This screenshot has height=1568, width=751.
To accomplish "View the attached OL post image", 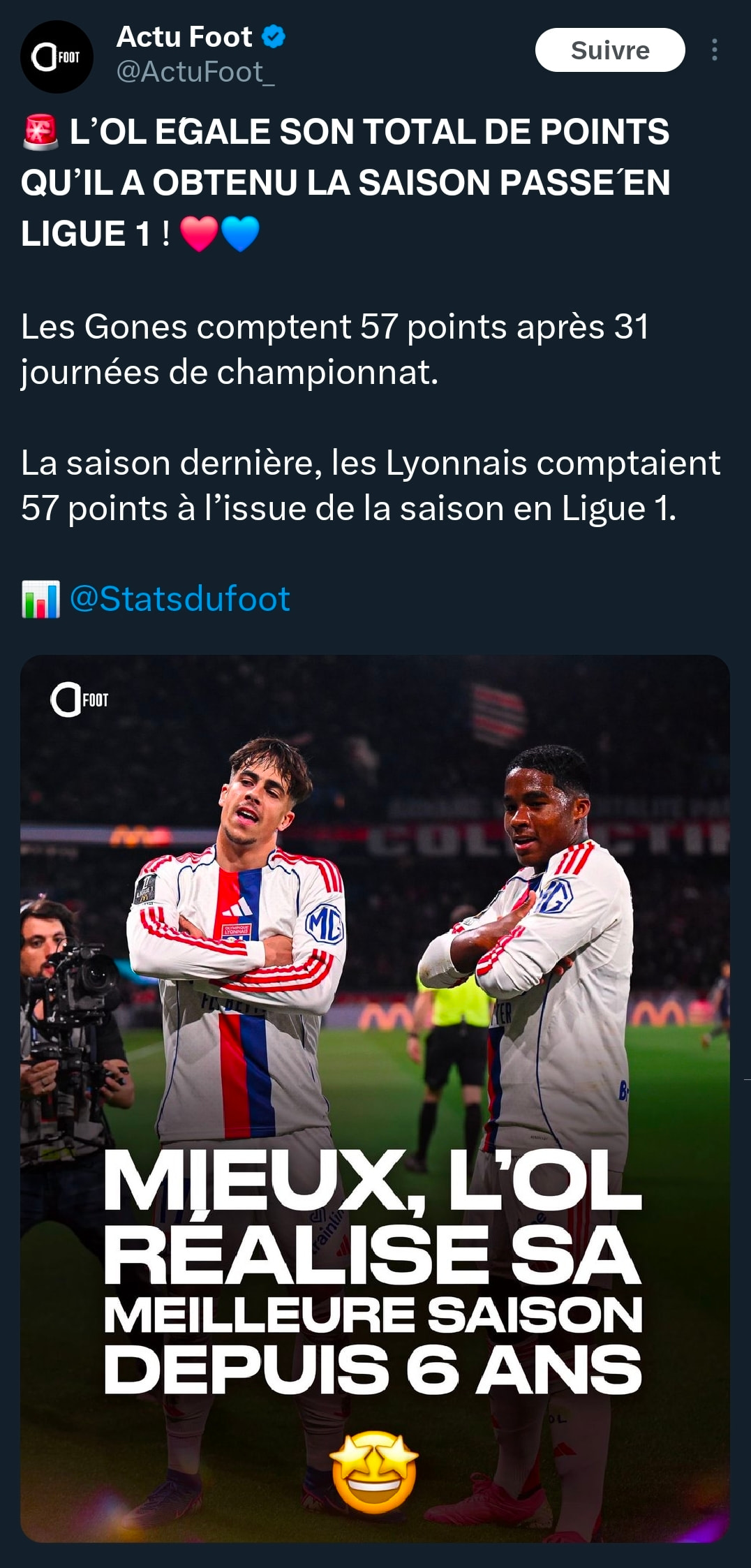I will coord(375,1097).
